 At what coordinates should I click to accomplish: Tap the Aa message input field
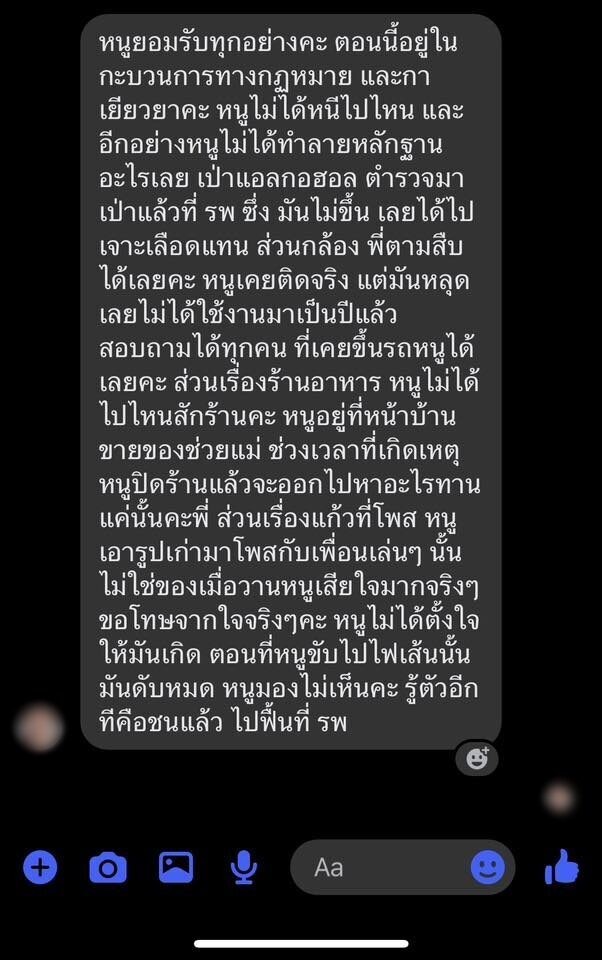pyautogui.click(x=380, y=867)
